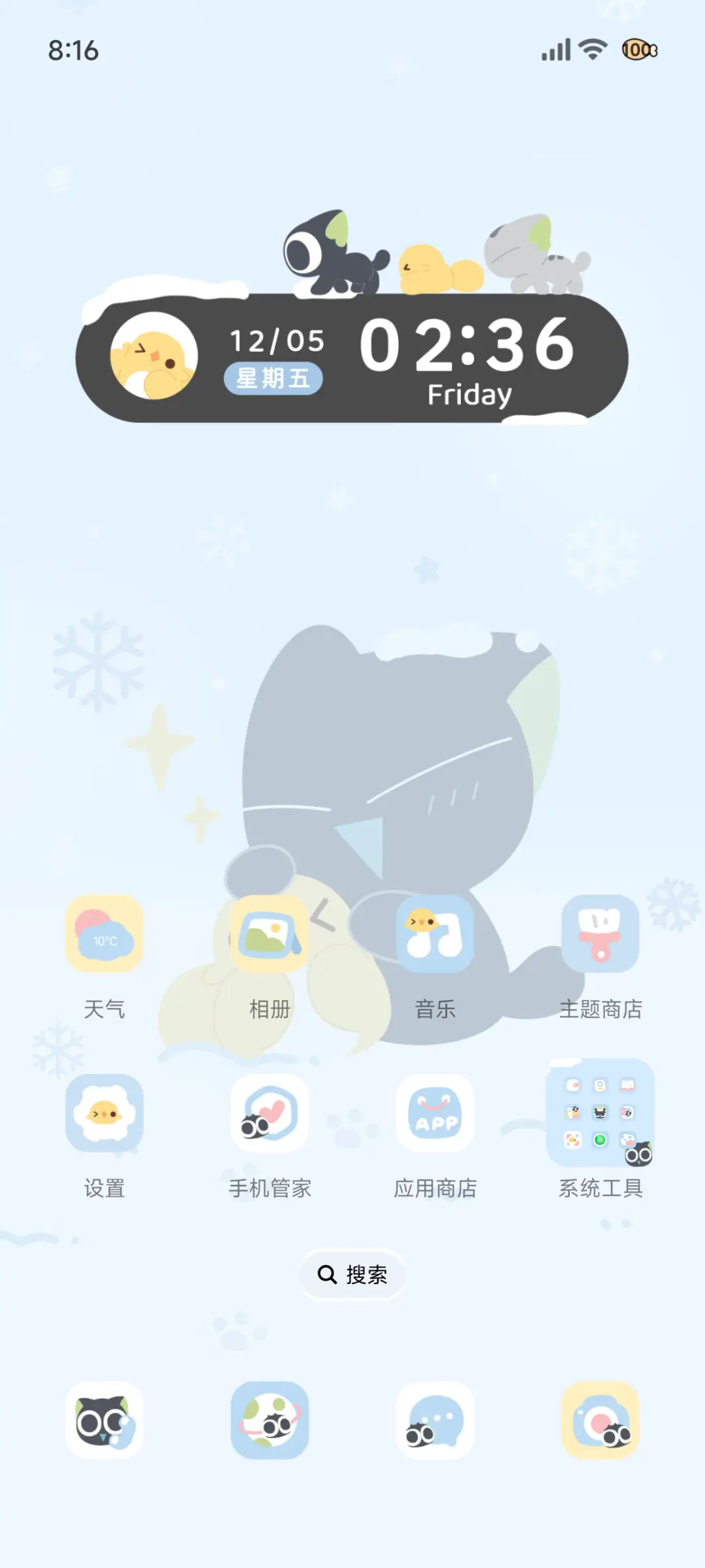Tap the 搜索 search bar
The image size is (705, 1568).
(352, 1275)
